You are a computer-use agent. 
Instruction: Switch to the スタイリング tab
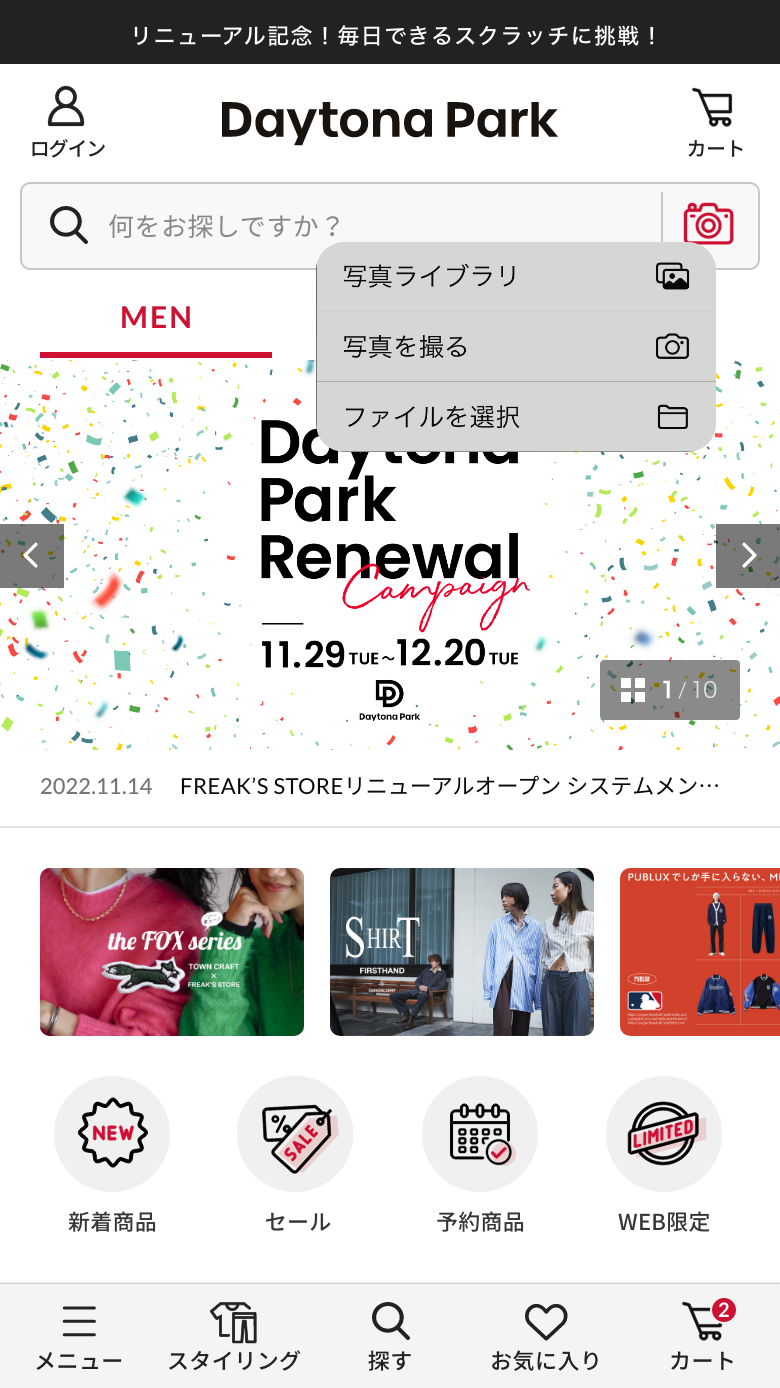(x=234, y=1336)
